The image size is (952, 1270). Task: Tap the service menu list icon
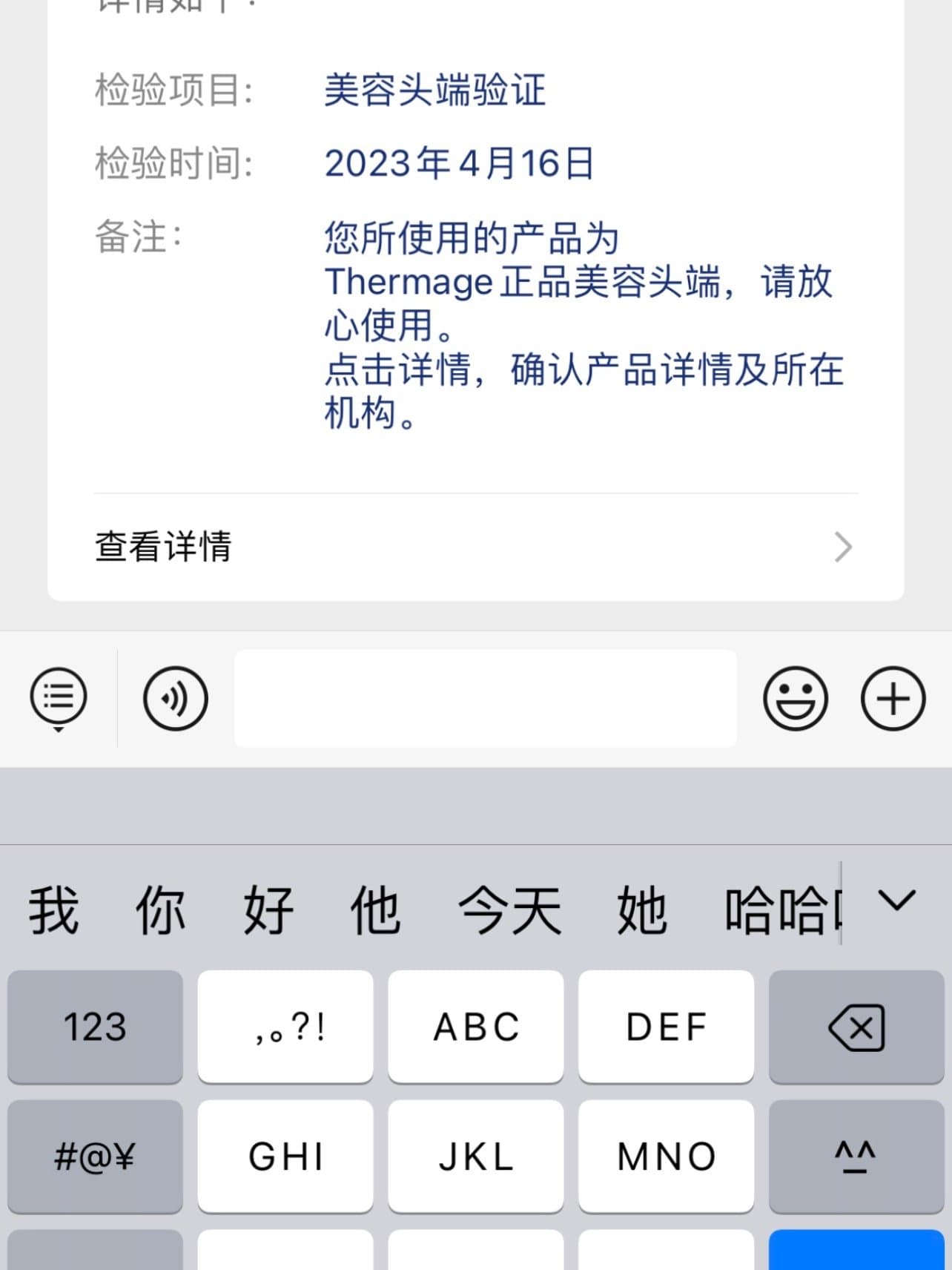coord(59,698)
